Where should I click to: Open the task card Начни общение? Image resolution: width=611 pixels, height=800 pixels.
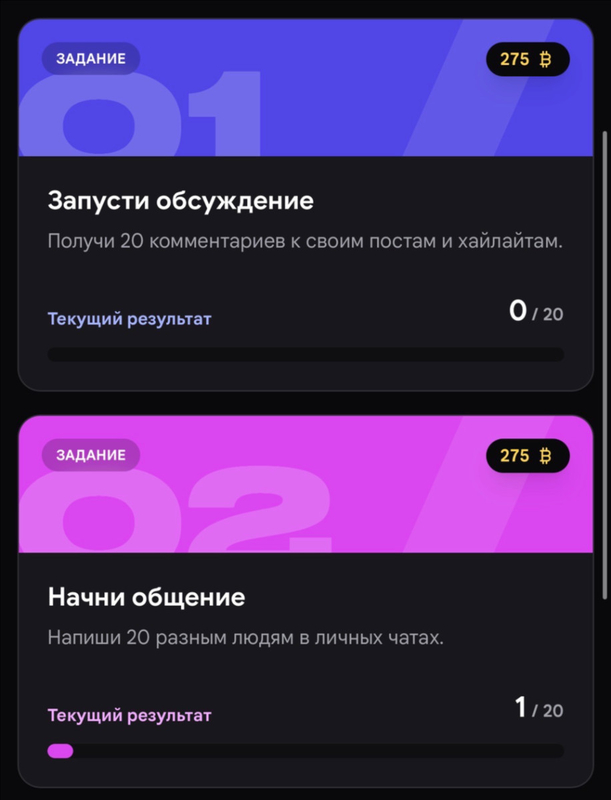(x=306, y=602)
